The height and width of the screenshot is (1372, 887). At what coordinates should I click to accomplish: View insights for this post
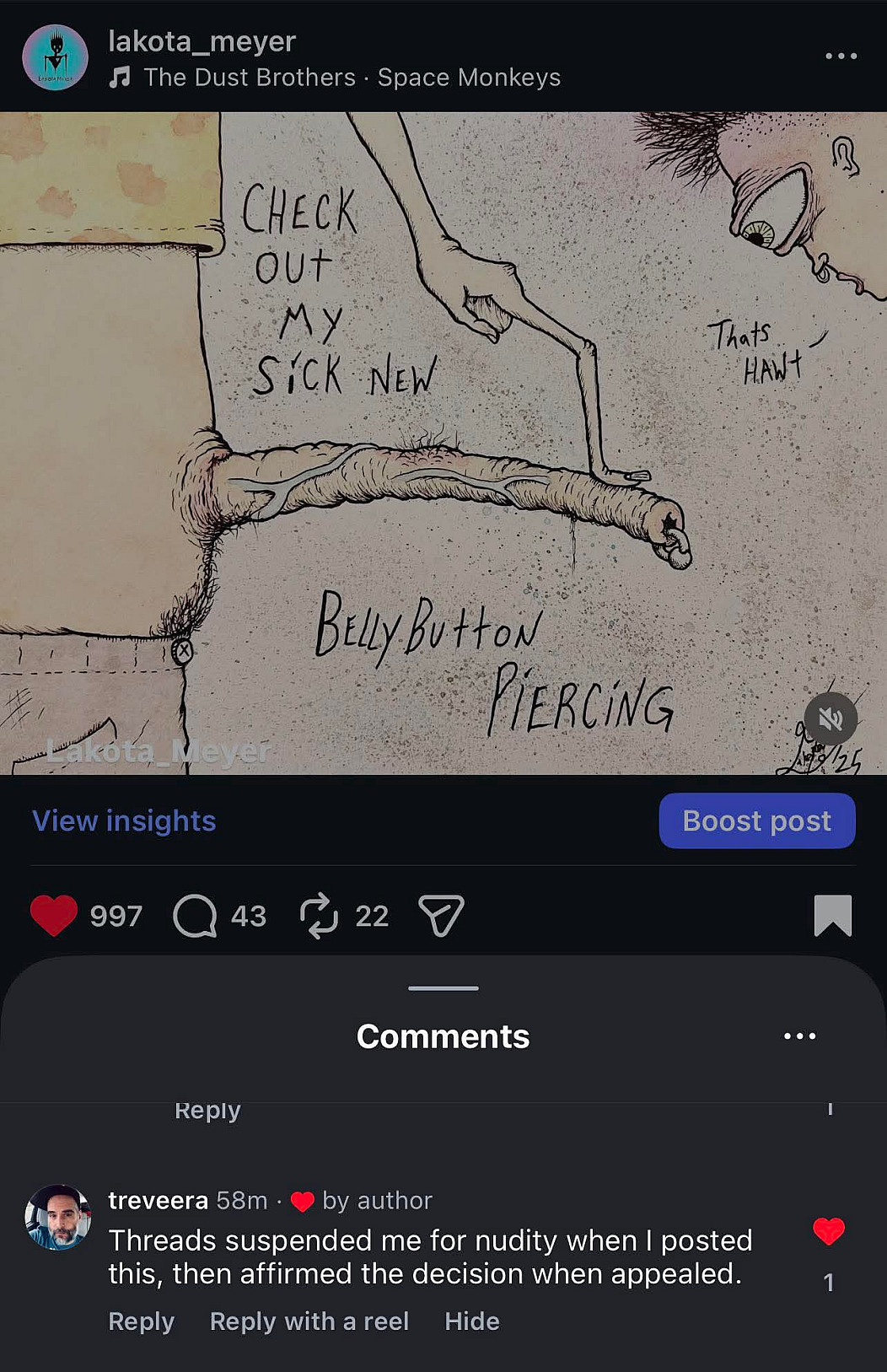124,821
